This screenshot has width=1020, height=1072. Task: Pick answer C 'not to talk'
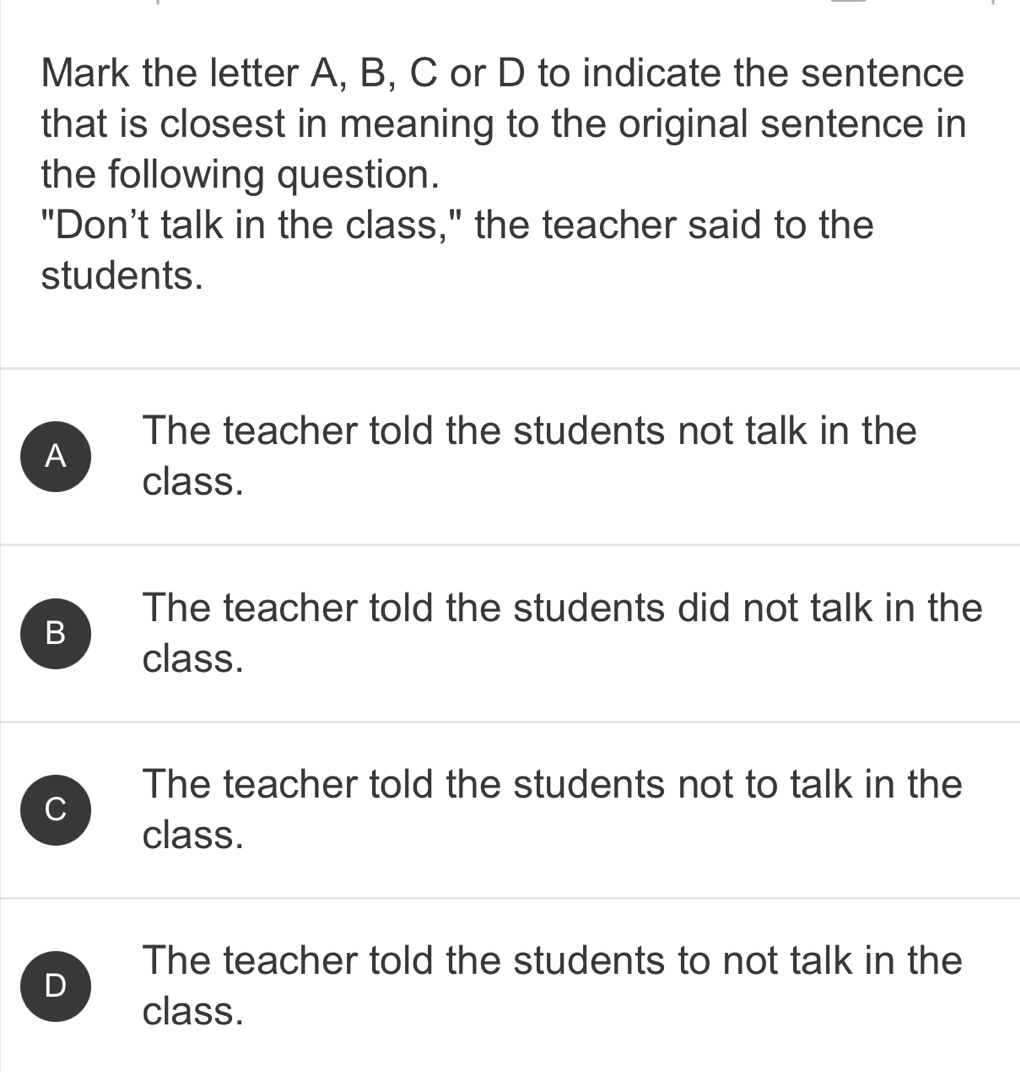pos(56,809)
